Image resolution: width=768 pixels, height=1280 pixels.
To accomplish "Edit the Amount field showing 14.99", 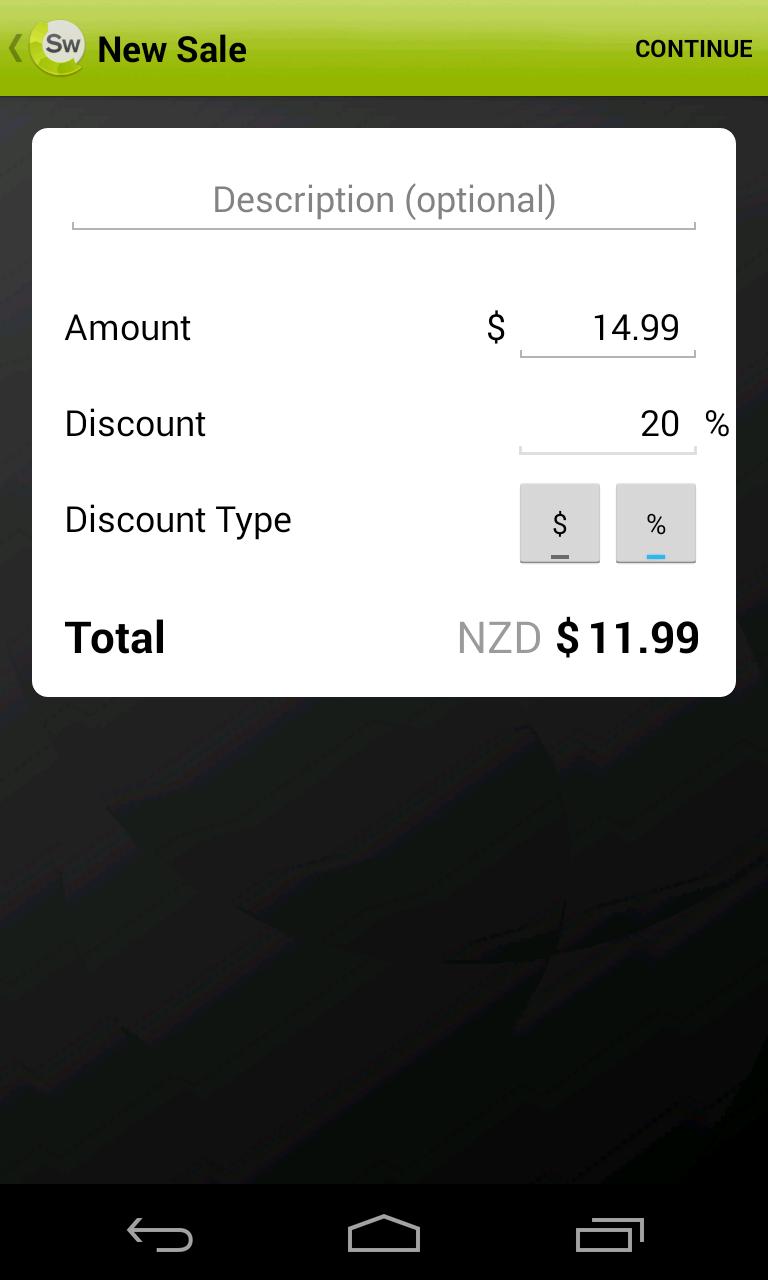I will click(607, 328).
